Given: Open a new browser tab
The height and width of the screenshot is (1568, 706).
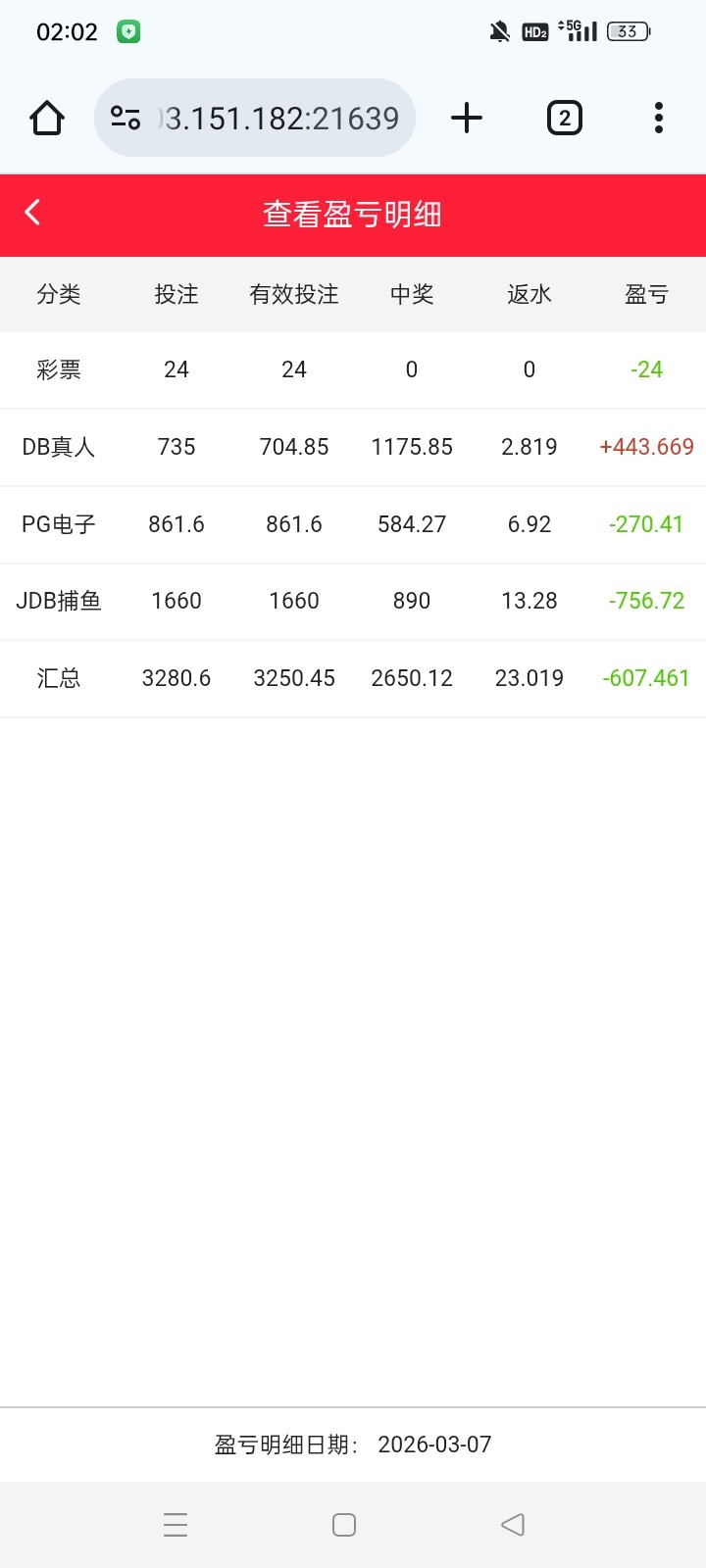Looking at the screenshot, I should pyautogui.click(x=467, y=119).
